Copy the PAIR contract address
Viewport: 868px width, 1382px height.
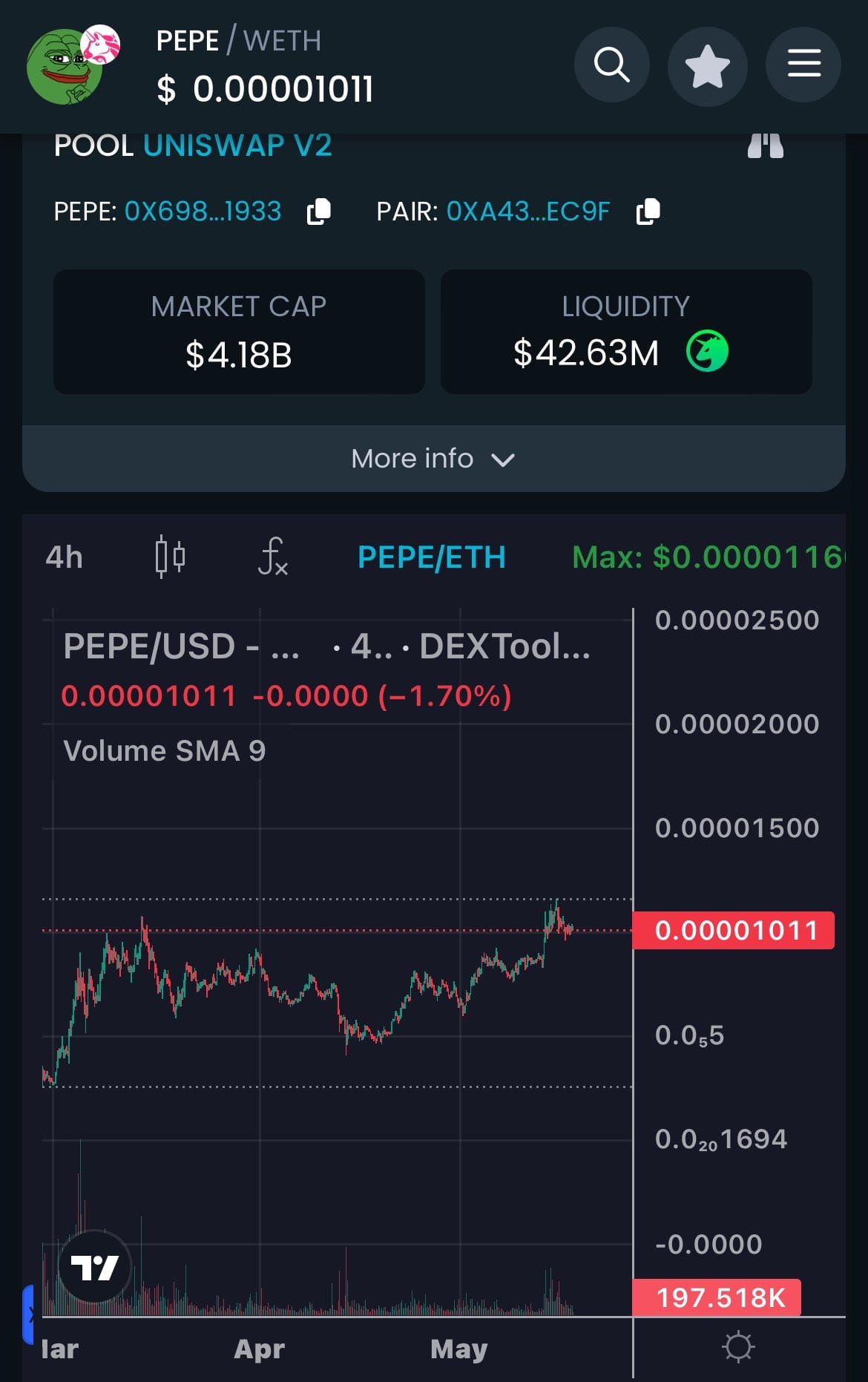646,211
